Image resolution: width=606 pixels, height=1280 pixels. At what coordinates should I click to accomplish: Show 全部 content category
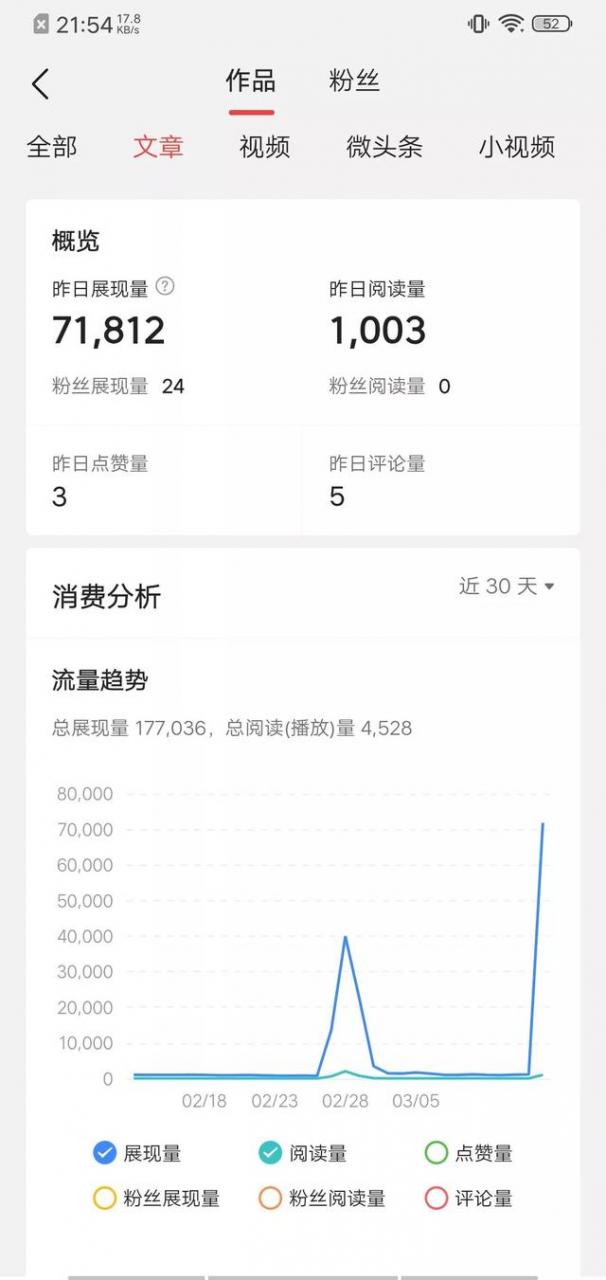point(52,147)
